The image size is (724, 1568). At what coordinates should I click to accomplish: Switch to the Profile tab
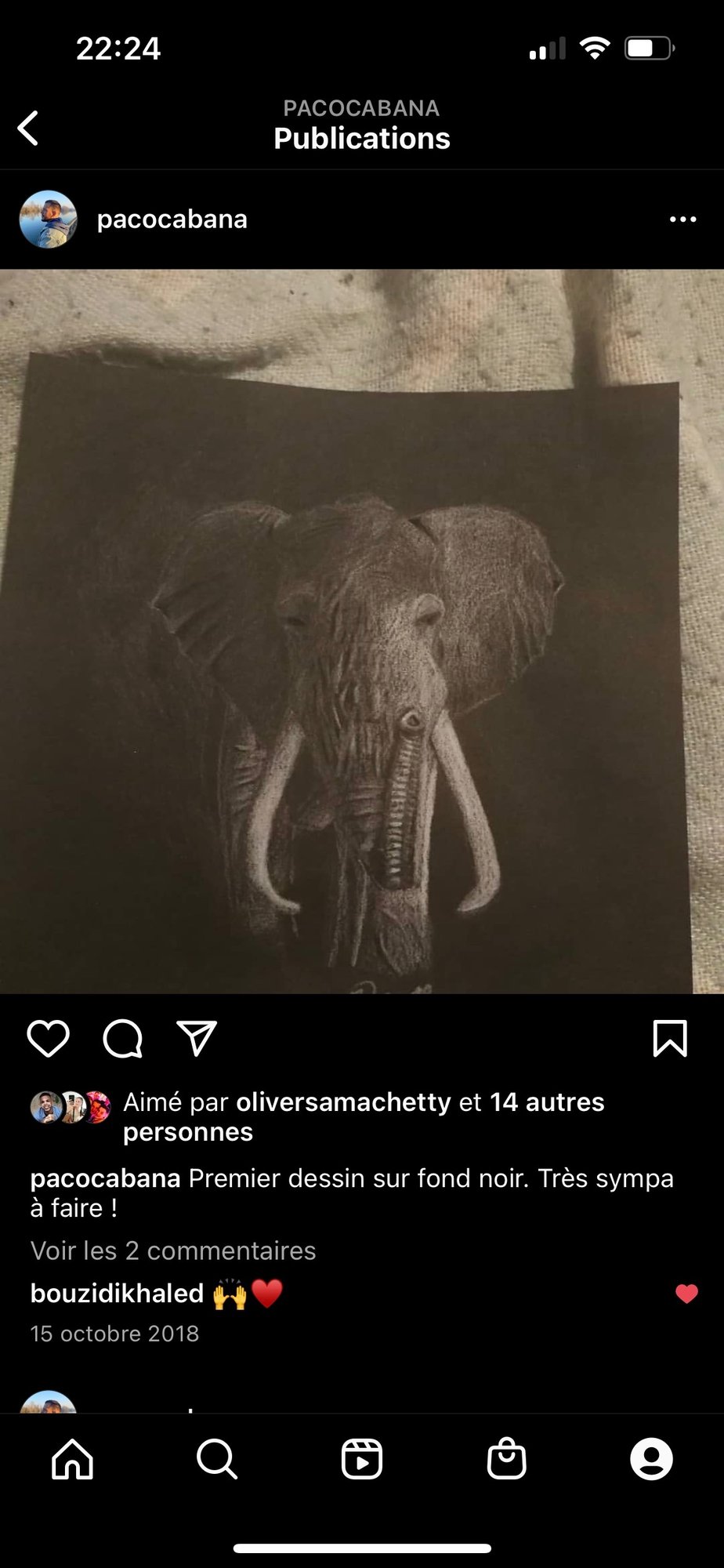pos(651,1459)
